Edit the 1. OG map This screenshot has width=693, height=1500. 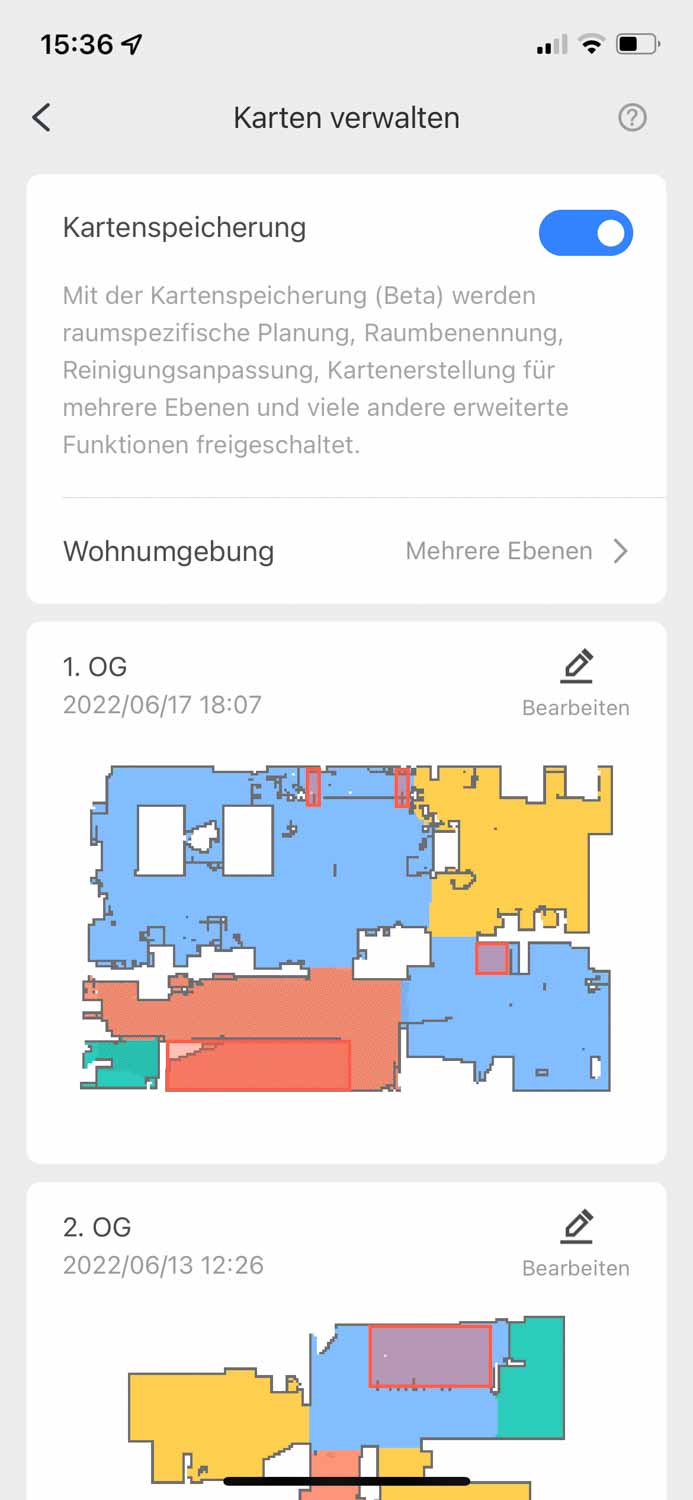pyautogui.click(x=576, y=682)
